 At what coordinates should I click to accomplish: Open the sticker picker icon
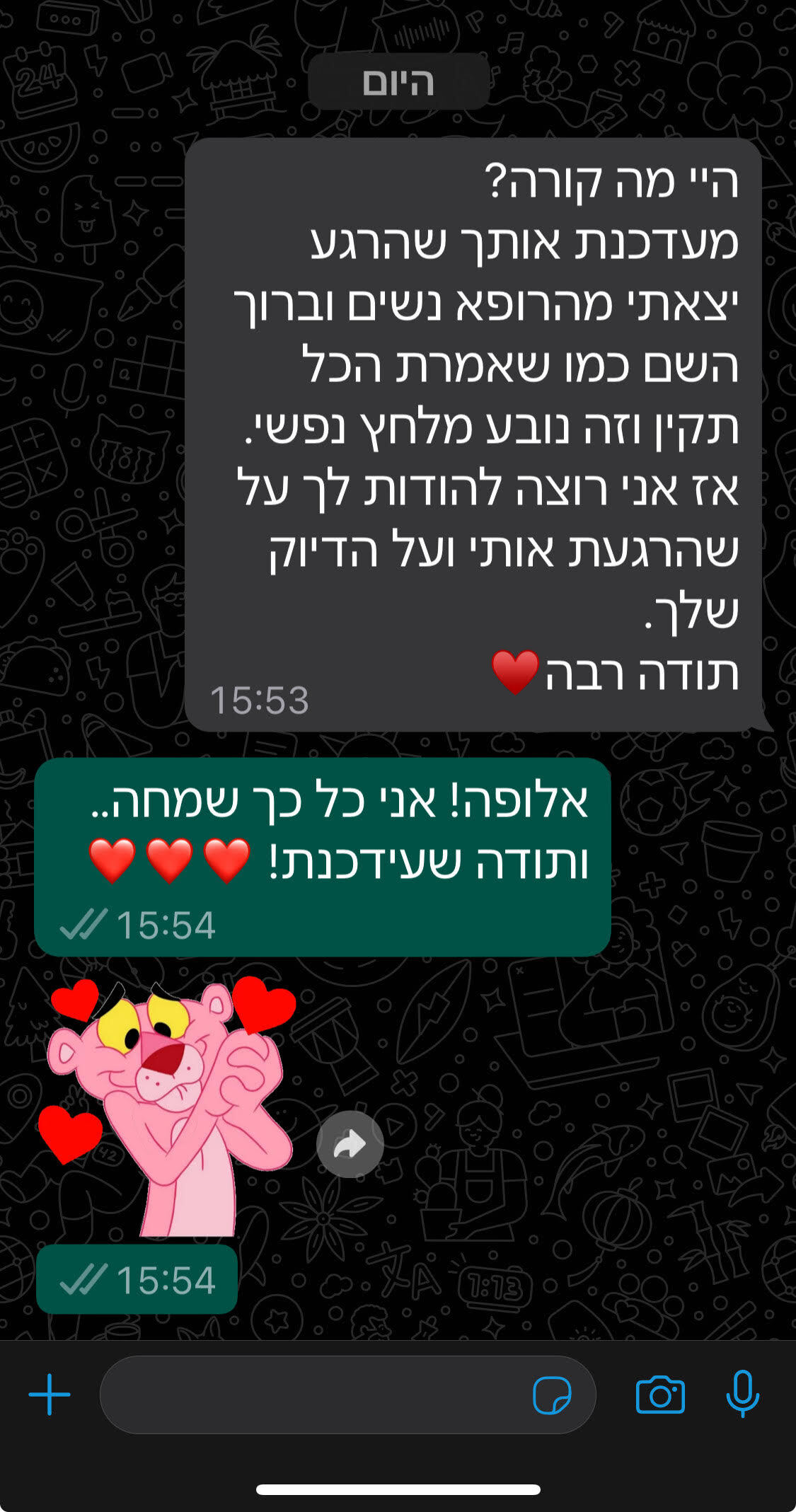pyautogui.click(x=552, y=1395)
